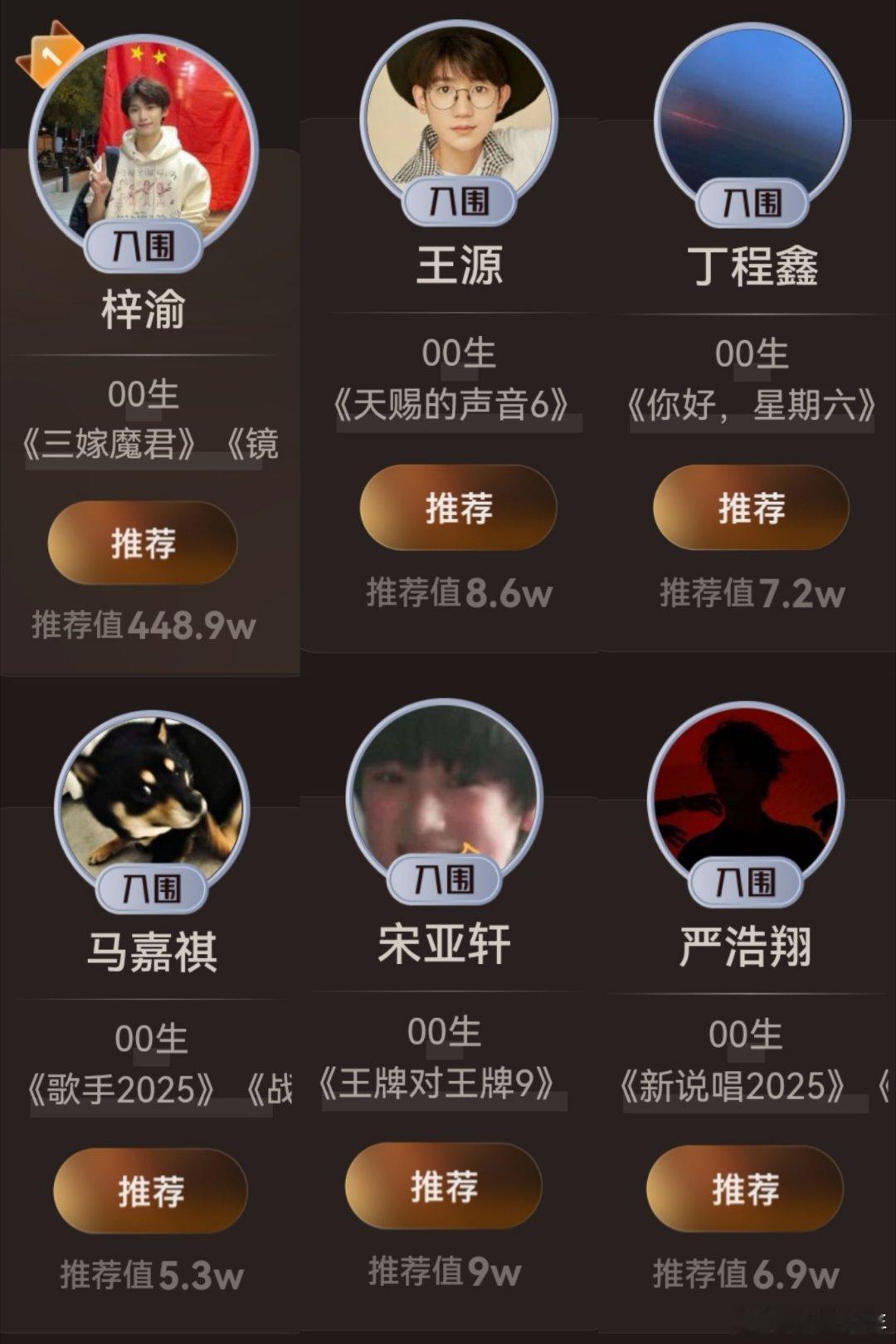Tap 推荐 button for 梓渝
This screenshot has width=896, height=1344.
pos(143,543)
